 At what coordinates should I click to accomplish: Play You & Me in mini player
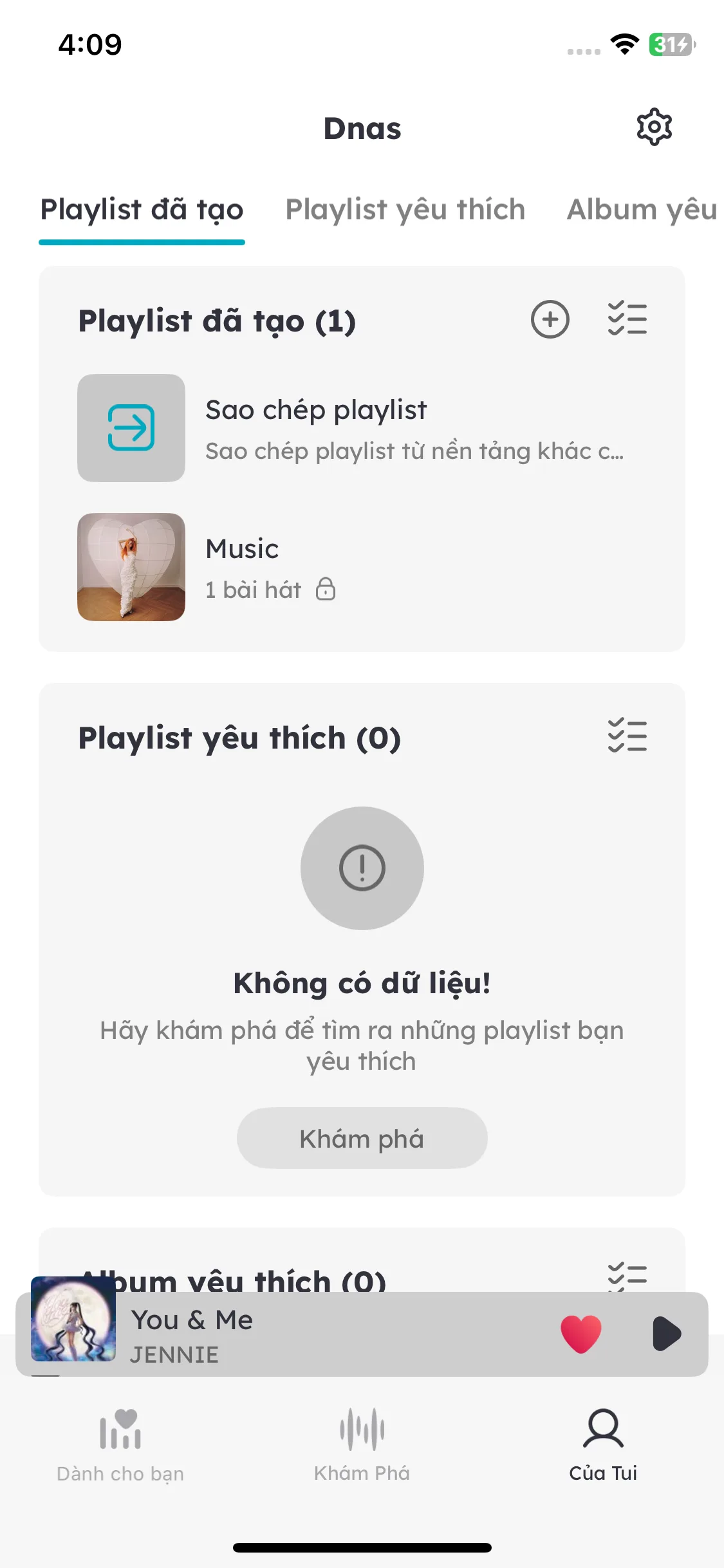(x=667, y=1334)
